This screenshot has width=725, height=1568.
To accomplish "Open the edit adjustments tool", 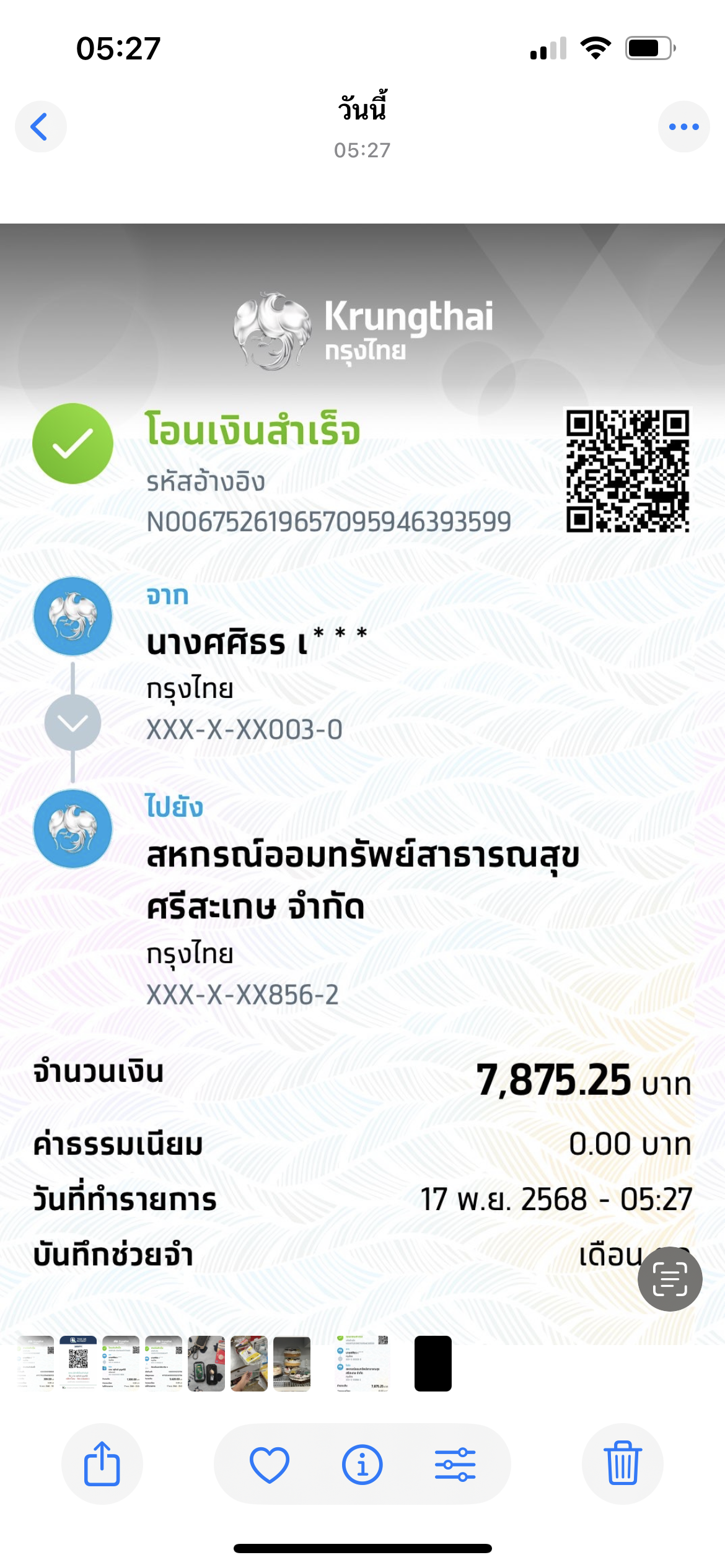I will tap(455, 1464).
